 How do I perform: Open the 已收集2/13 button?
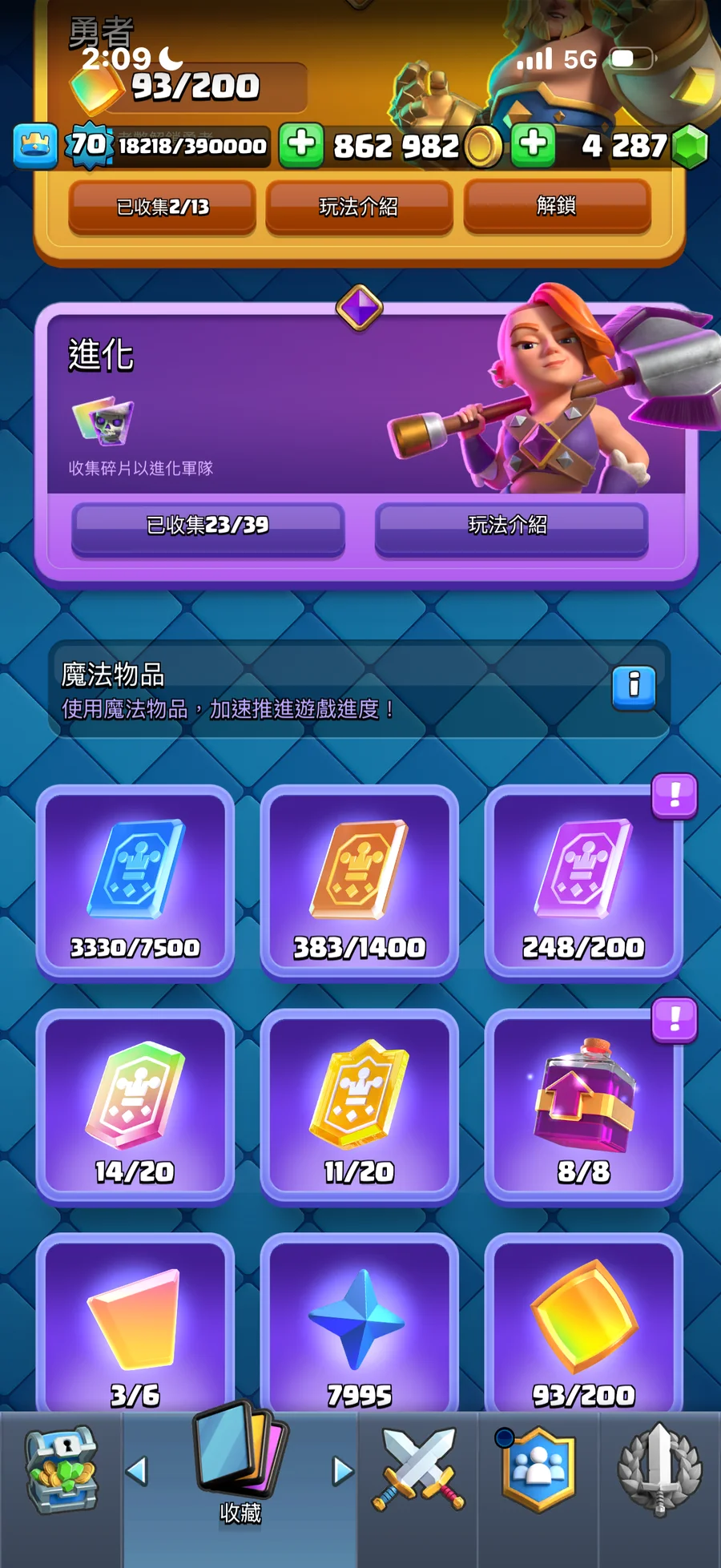[x=163, y=207]
